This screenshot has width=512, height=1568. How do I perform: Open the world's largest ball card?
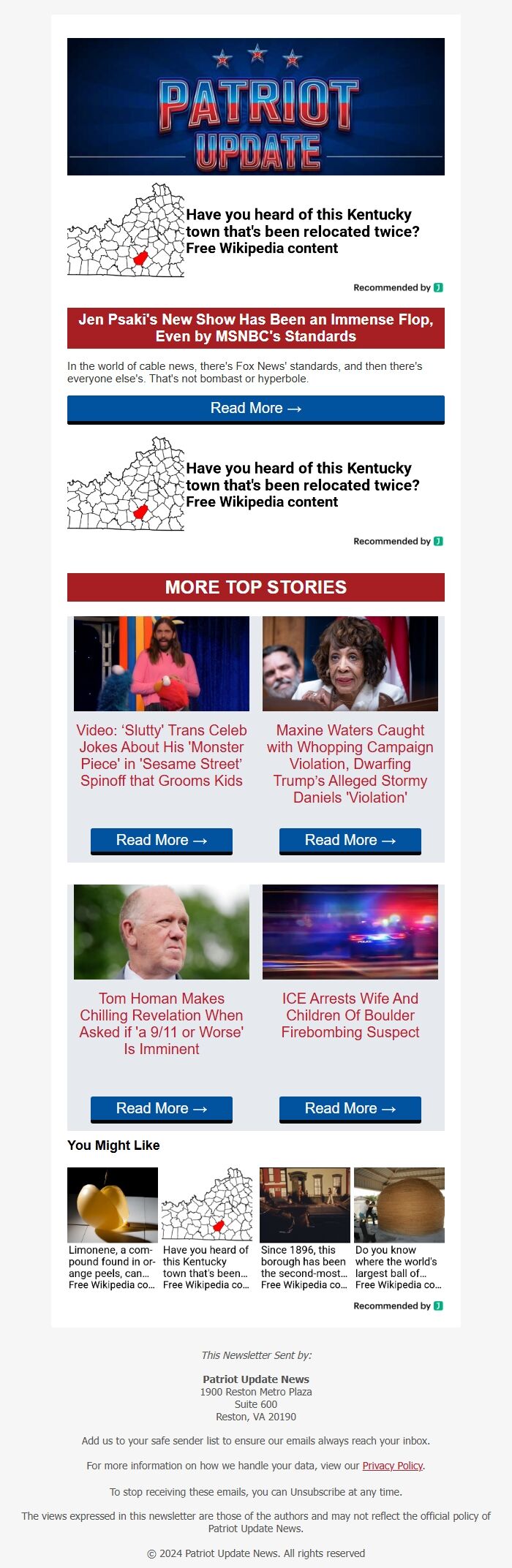click(x=399, y=1228)
